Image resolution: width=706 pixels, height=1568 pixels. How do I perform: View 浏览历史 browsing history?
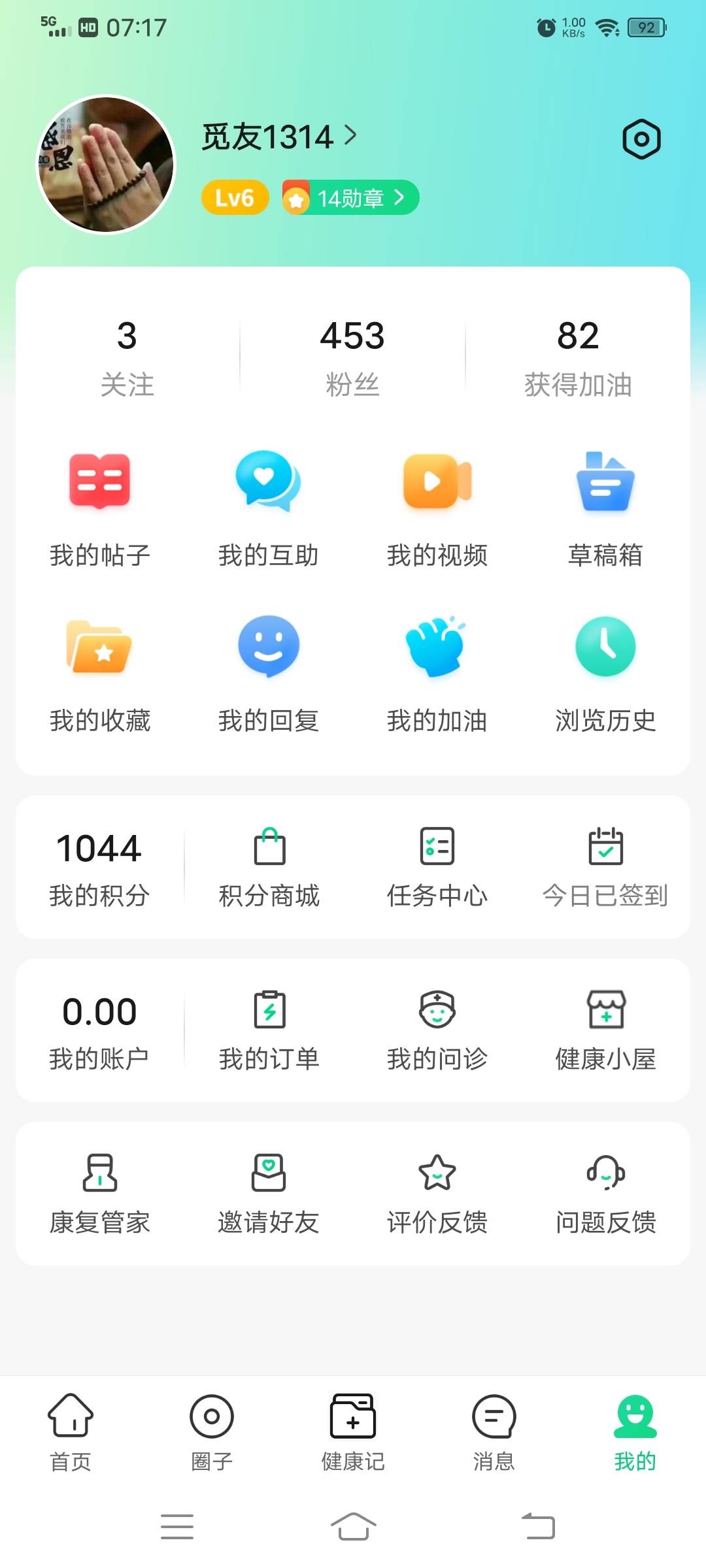coord(607,676)
